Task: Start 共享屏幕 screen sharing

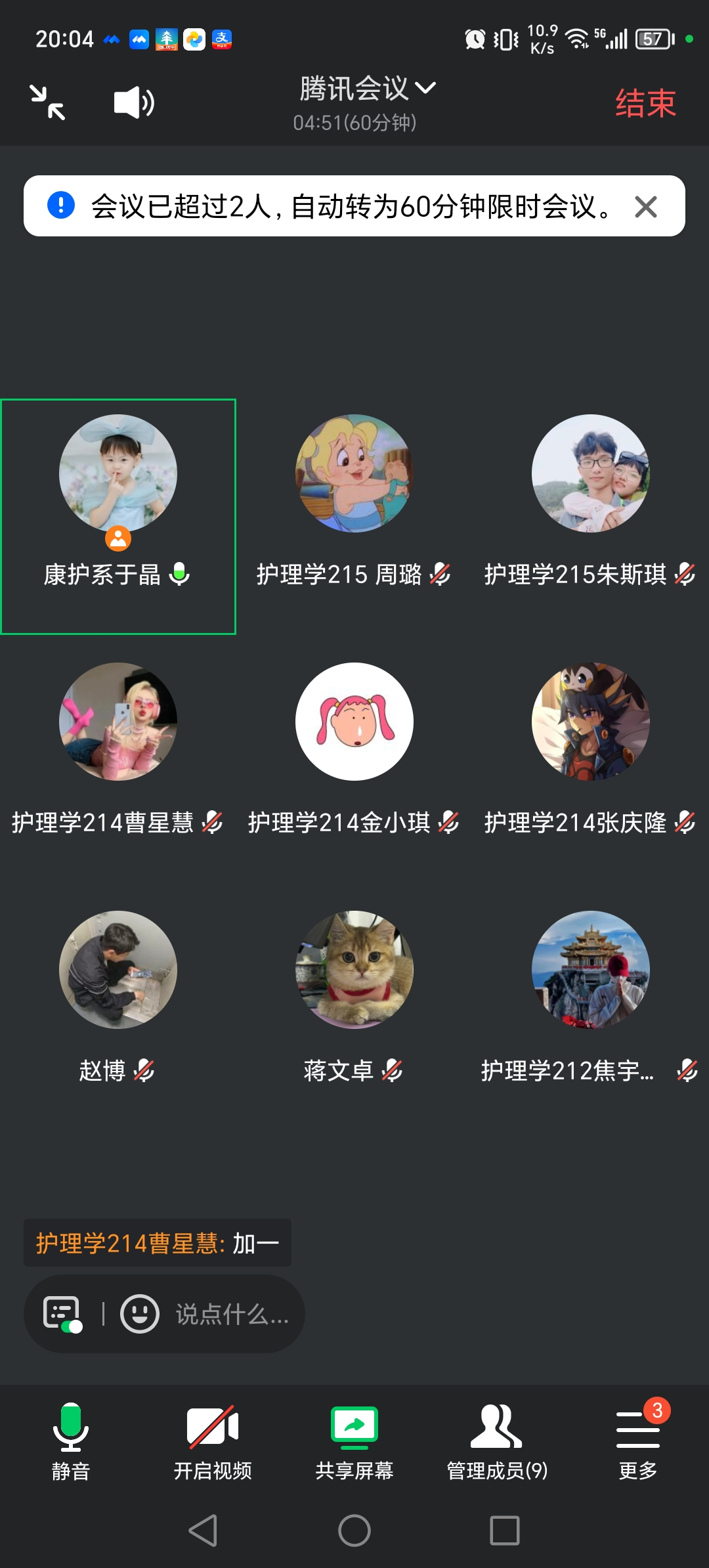Action: pos(354,1441)
